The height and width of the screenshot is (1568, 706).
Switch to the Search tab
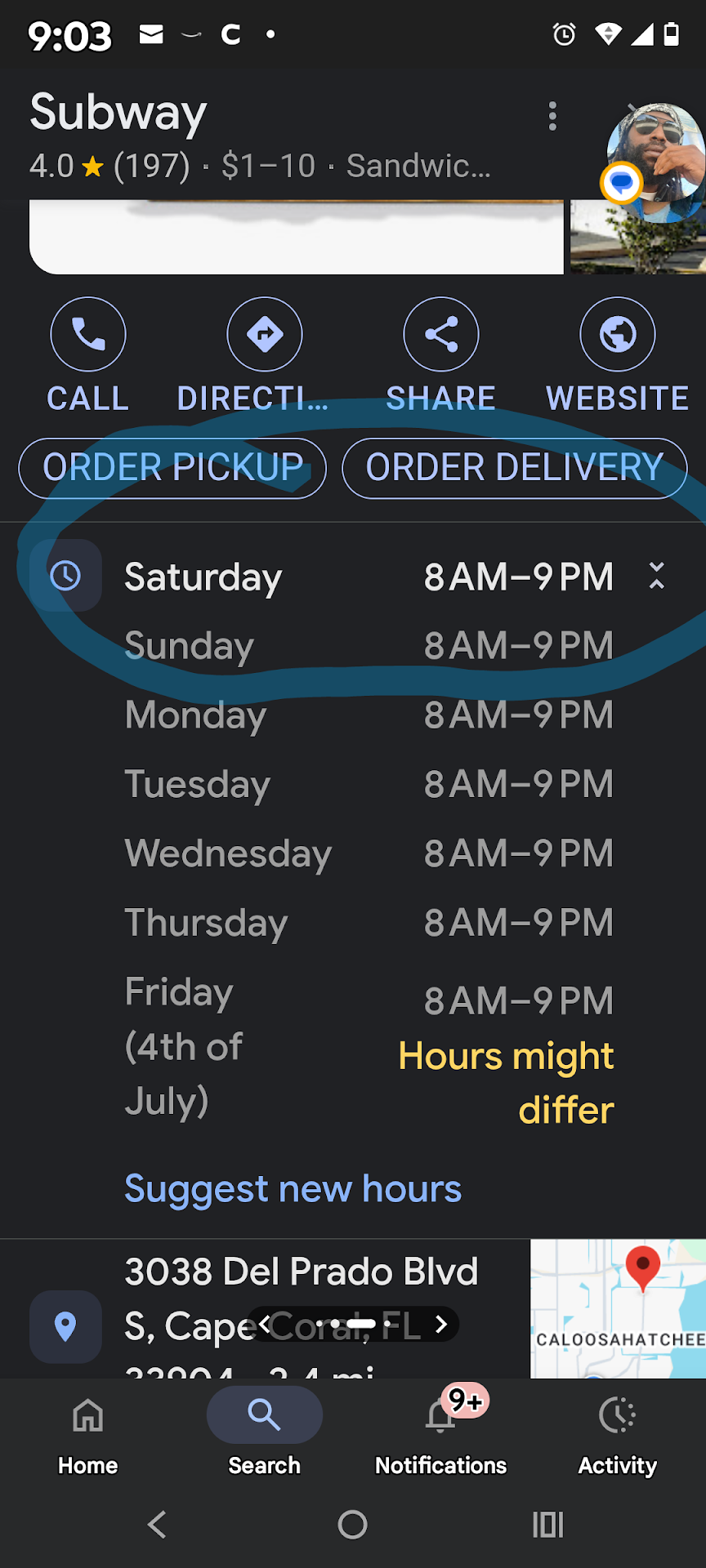point(264,1436)
